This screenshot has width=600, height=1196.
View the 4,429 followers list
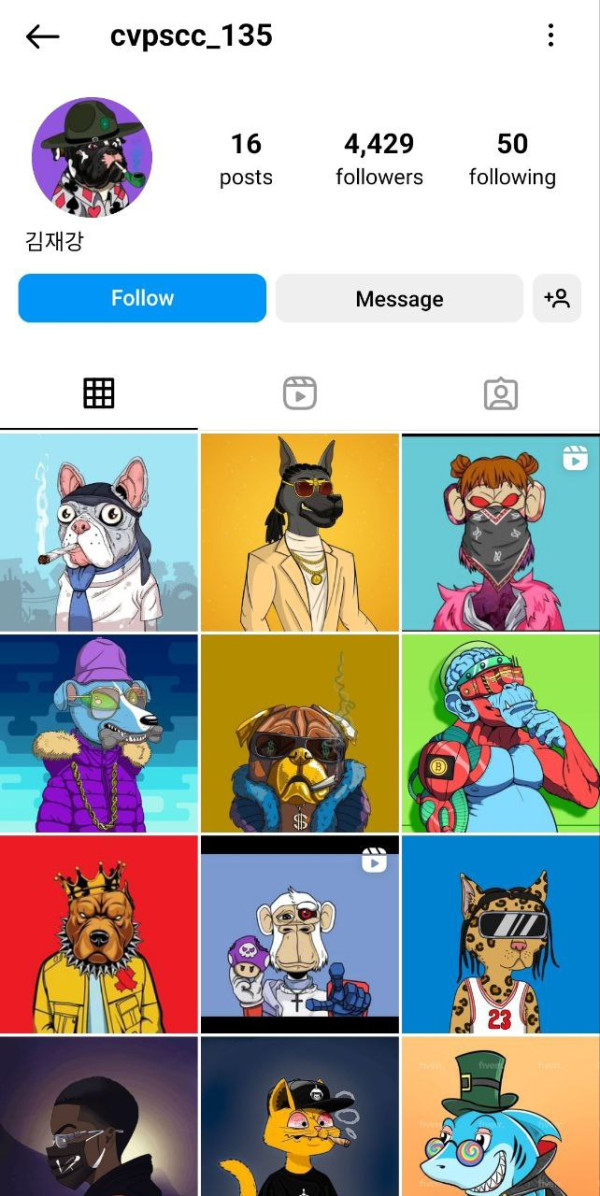[379, 160]
